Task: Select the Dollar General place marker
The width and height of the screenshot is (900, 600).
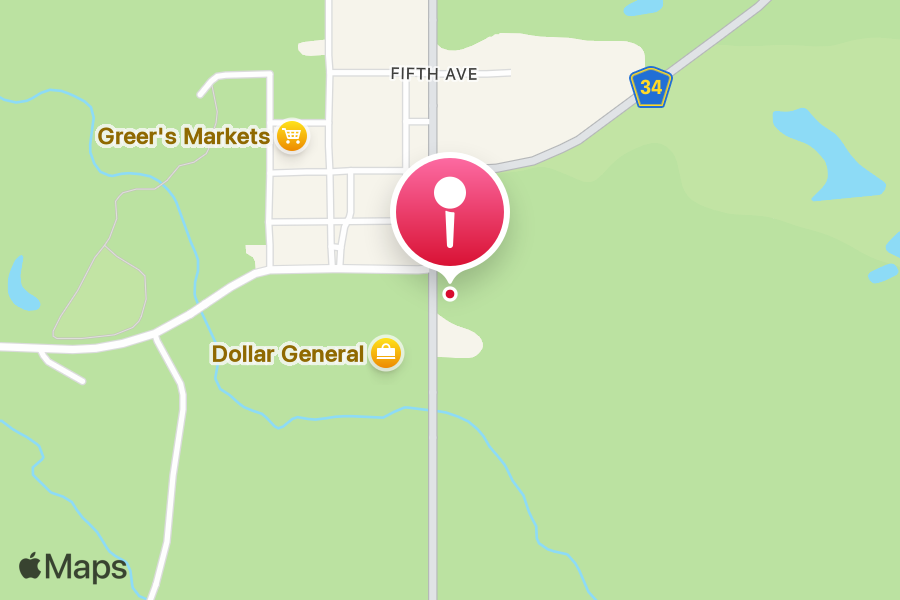Action: click(x=386, y=353)
